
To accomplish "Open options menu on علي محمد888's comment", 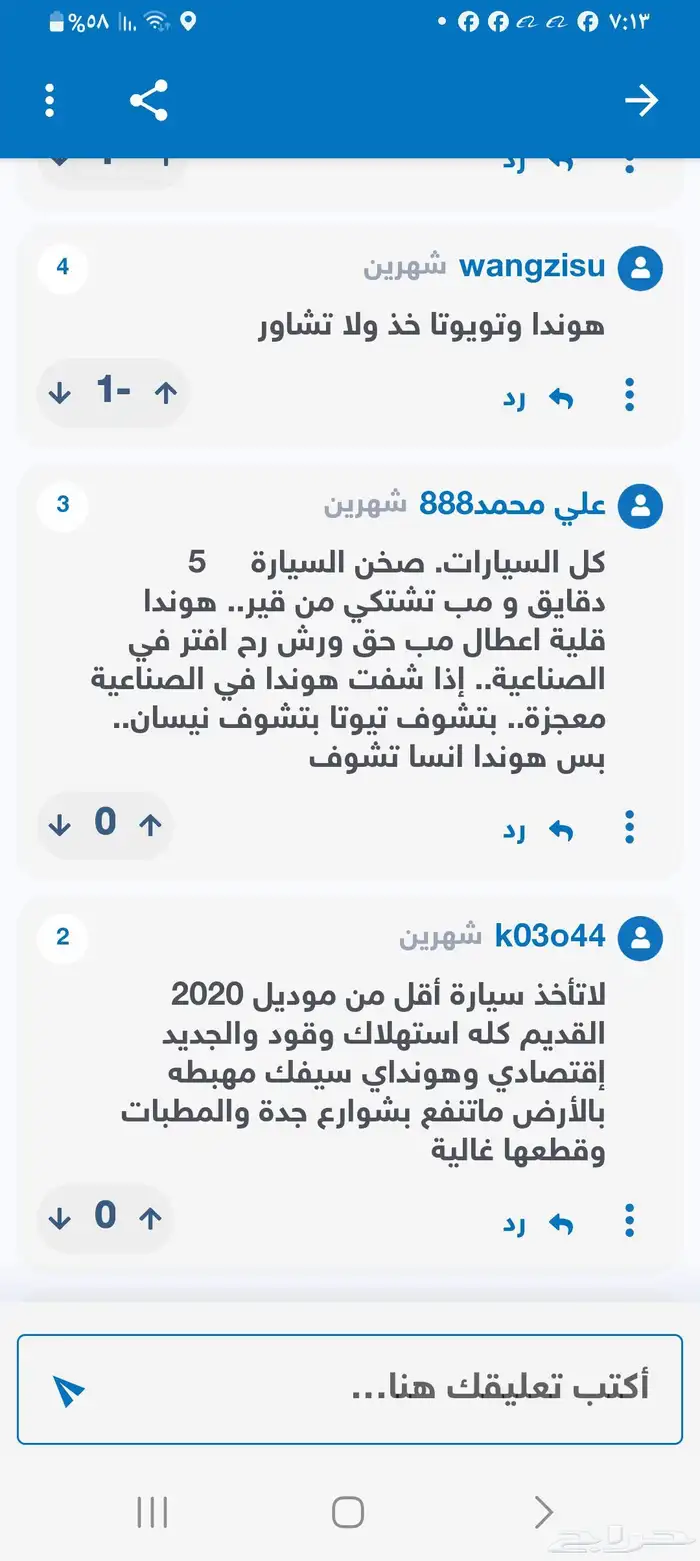I will pos(629,827).
